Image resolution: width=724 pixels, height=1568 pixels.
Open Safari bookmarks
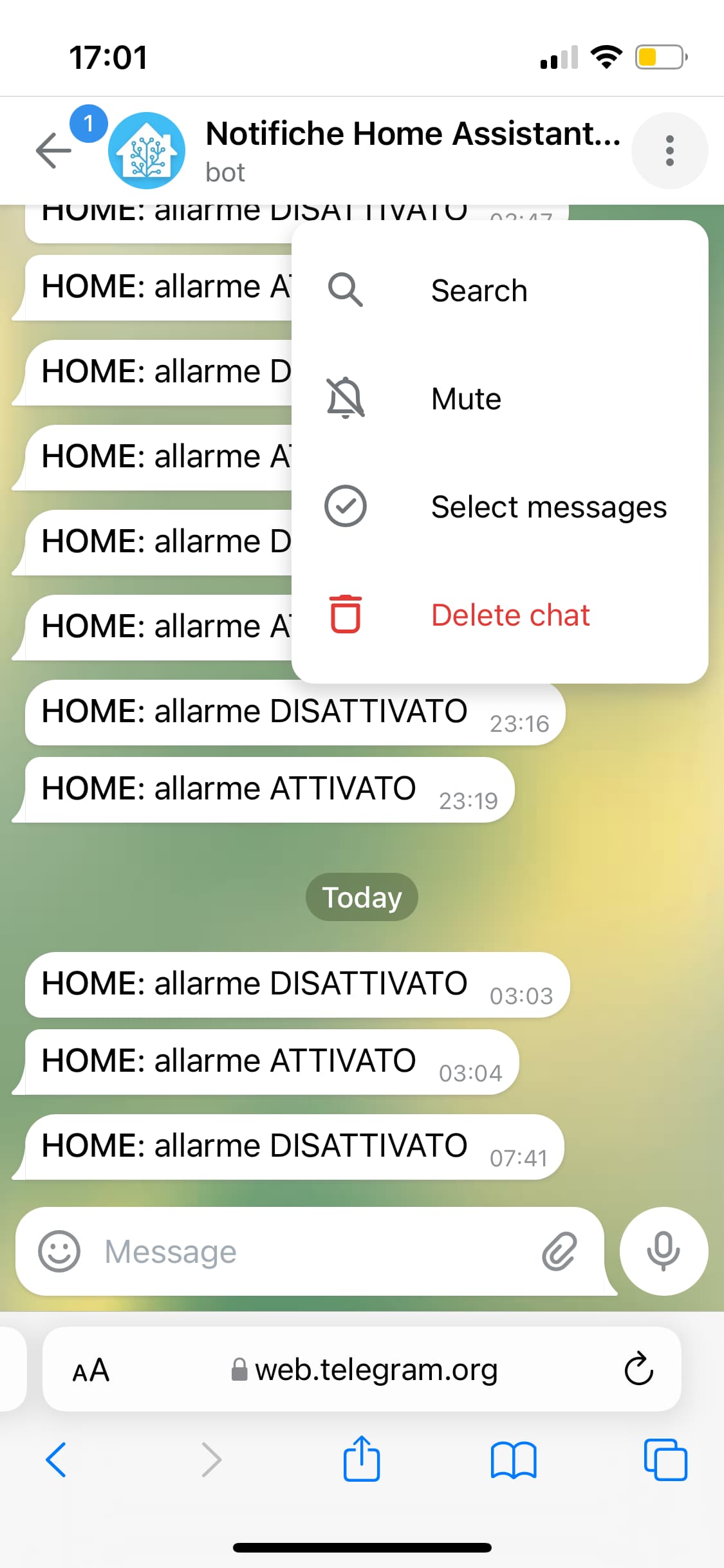[x=513, y=1459]
